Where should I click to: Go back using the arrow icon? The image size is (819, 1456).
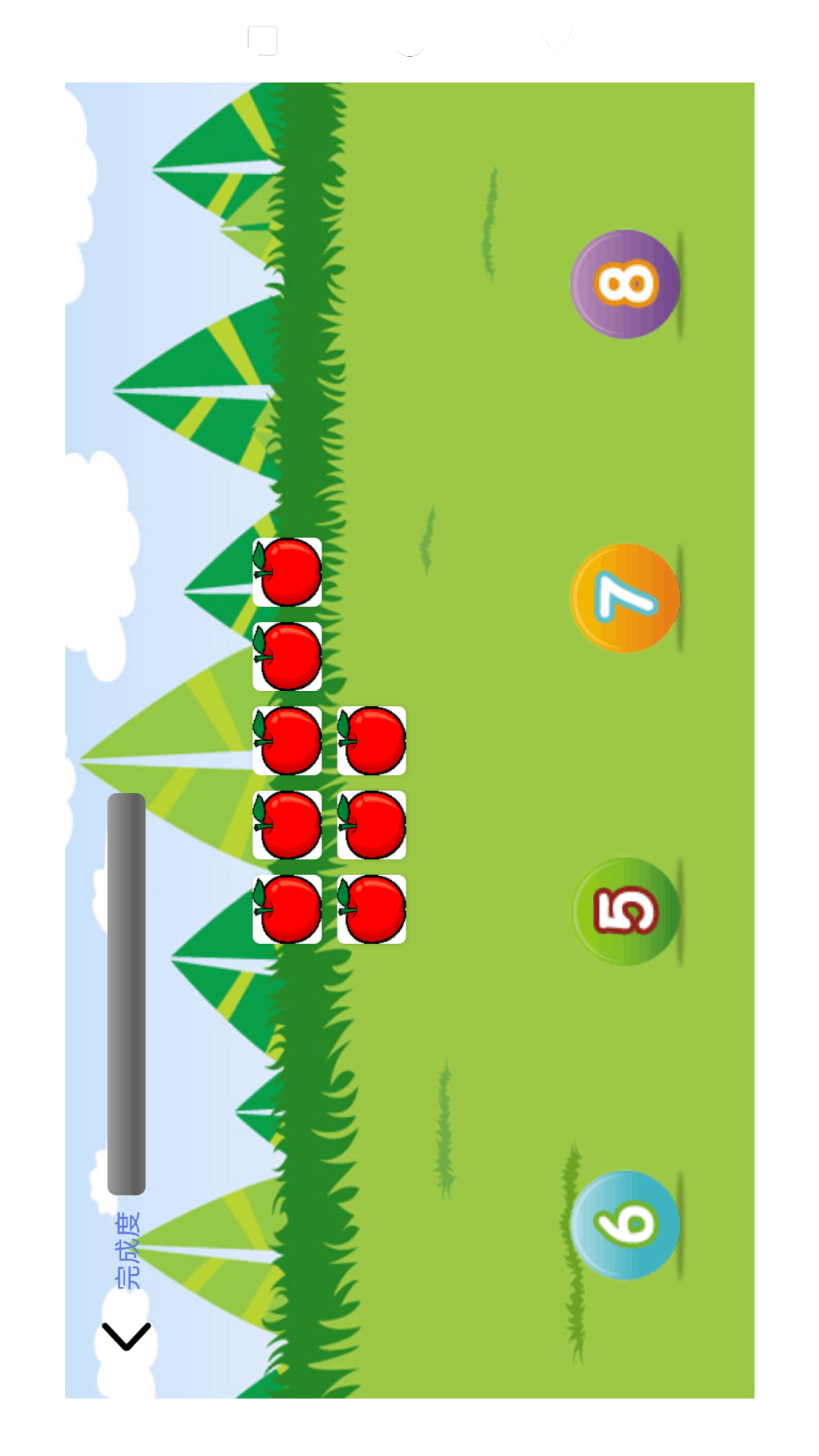(x=126, y=1336)
